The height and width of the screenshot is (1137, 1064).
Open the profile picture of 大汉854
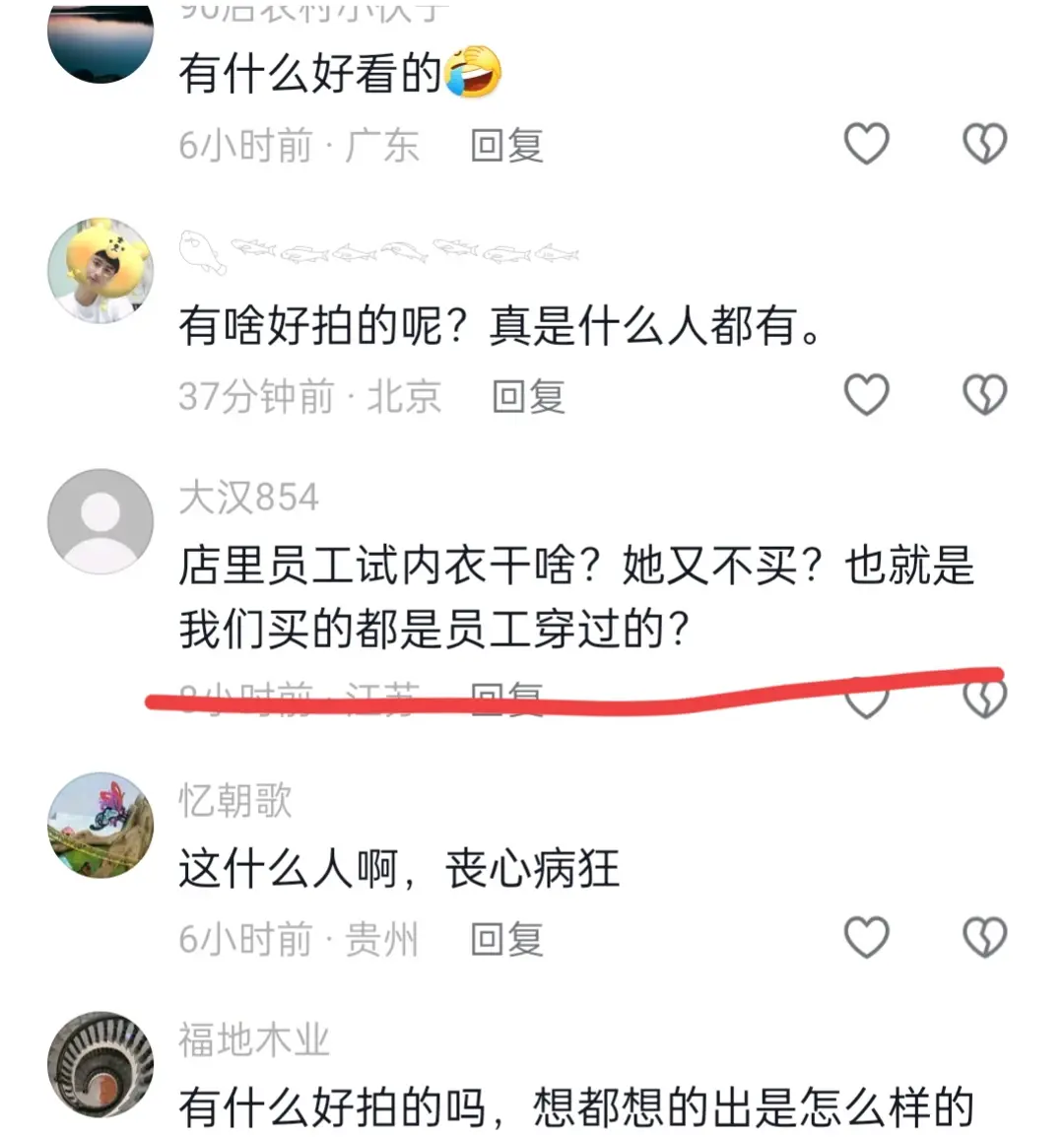(100, 521)
